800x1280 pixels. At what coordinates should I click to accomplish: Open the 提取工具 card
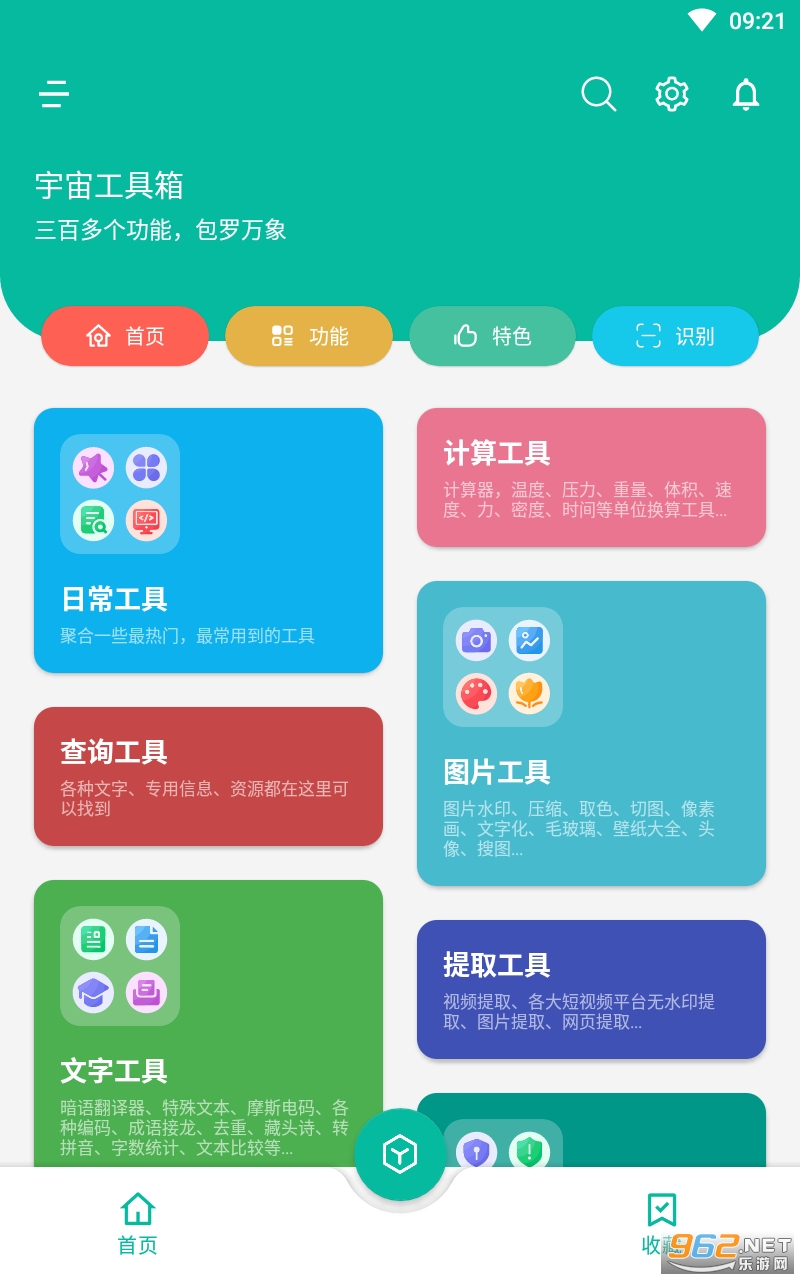(591, 989)
